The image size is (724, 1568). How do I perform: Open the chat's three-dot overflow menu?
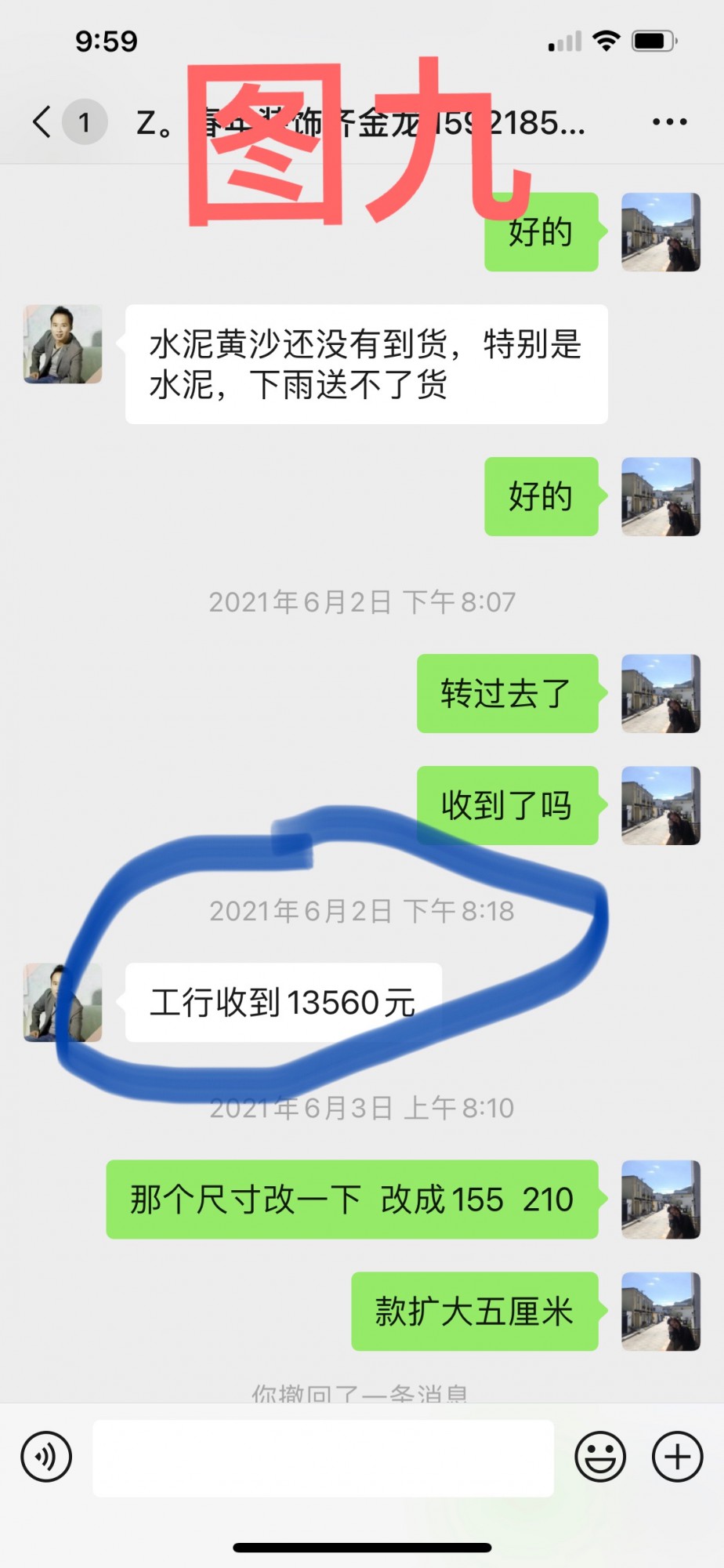(x=669, y=122)
